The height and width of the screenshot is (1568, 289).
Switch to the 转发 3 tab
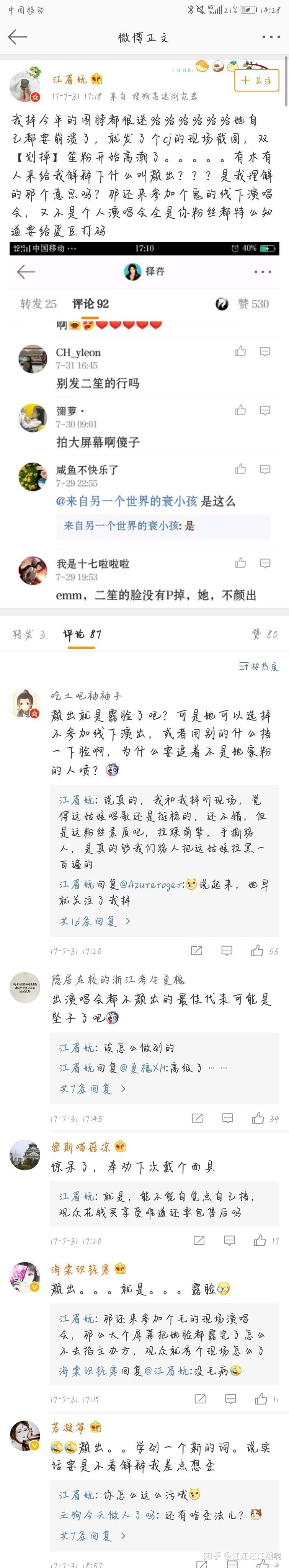[x=29, y=634]
